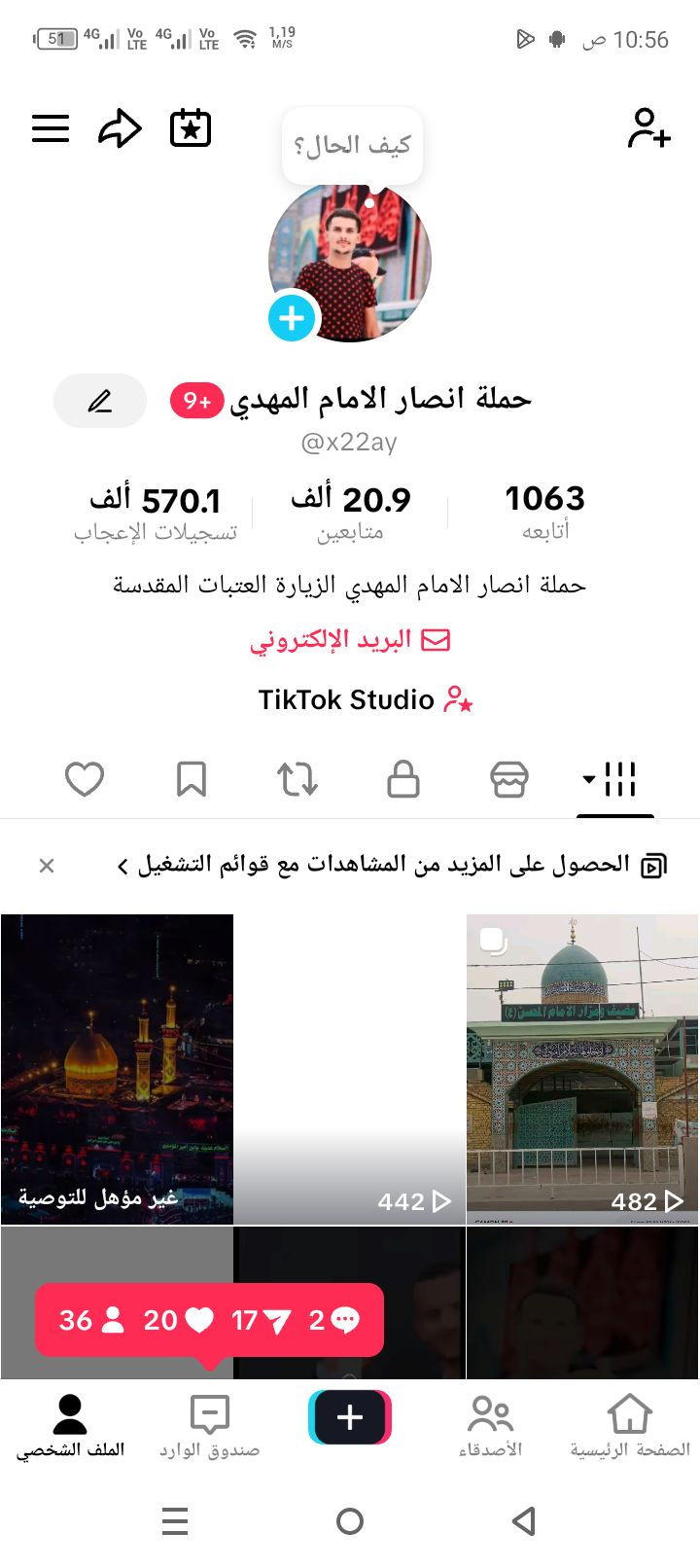The height and width of the screenshot is (1568, 700).
Task: Go to the صندوق الوارد inbox tab
Action: click(210, 1426)
